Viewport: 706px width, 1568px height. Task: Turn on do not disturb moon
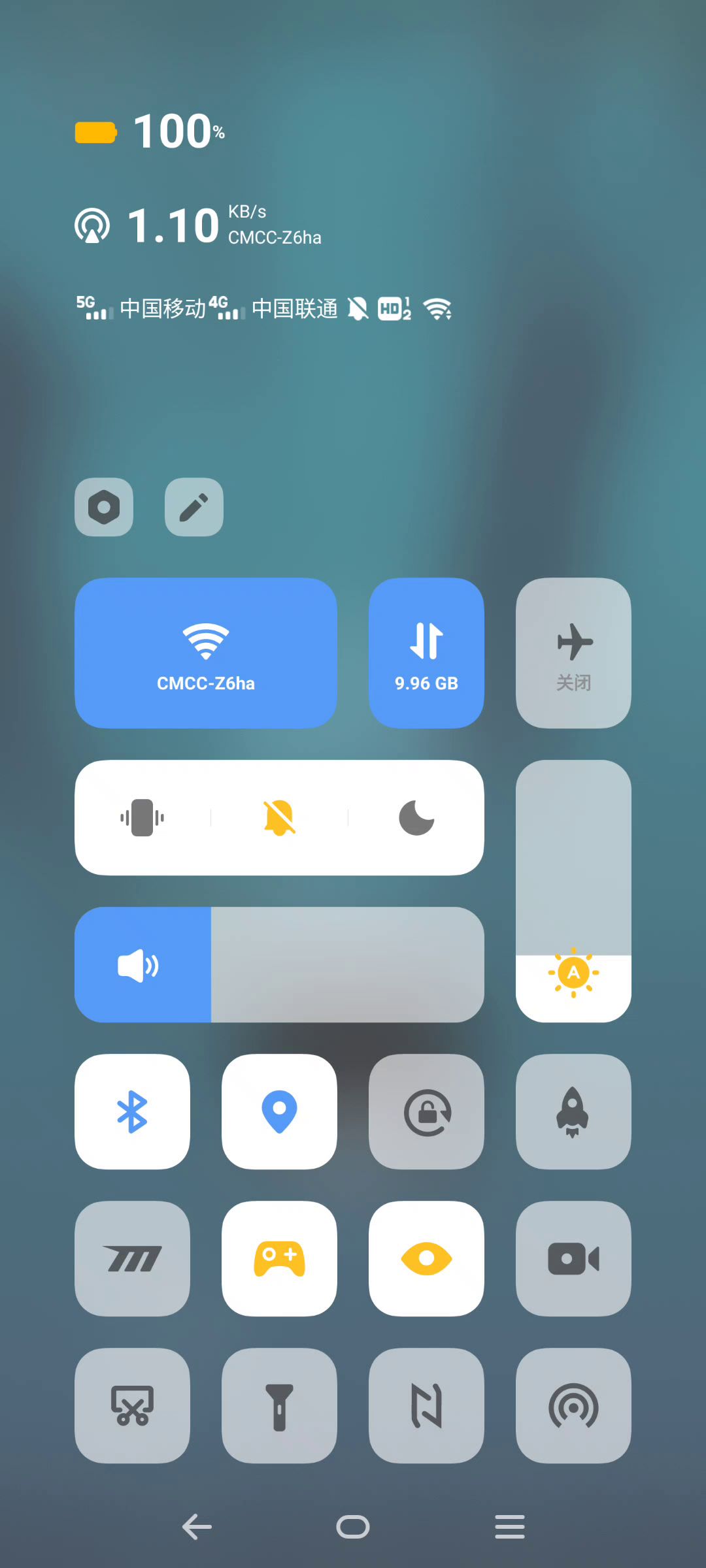click(416, 817)
